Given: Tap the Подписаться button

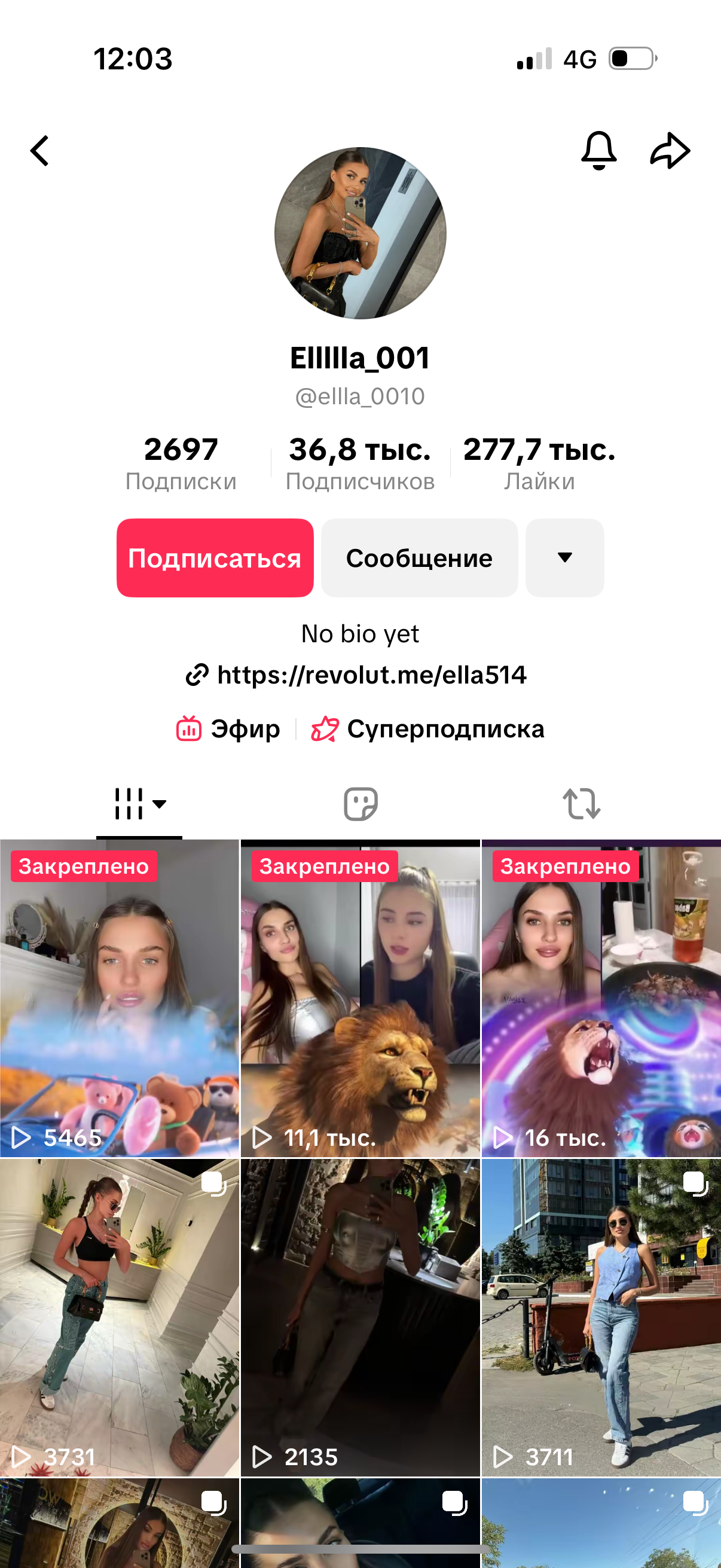Looking at the screenshot, I should click(x=215, y=557).
